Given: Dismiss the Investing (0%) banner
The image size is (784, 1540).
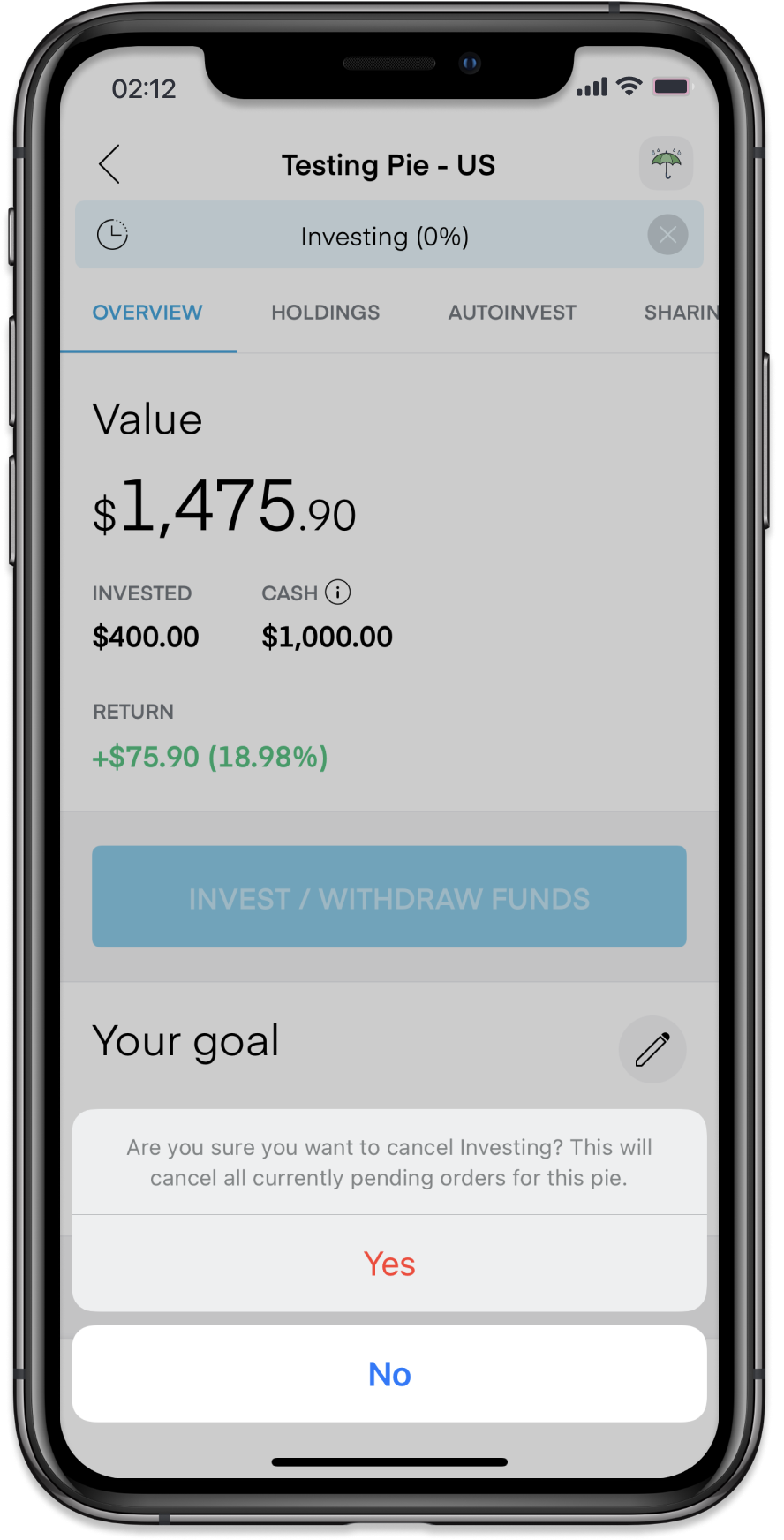Looking at the screenshot, I should tap(667, 235).
